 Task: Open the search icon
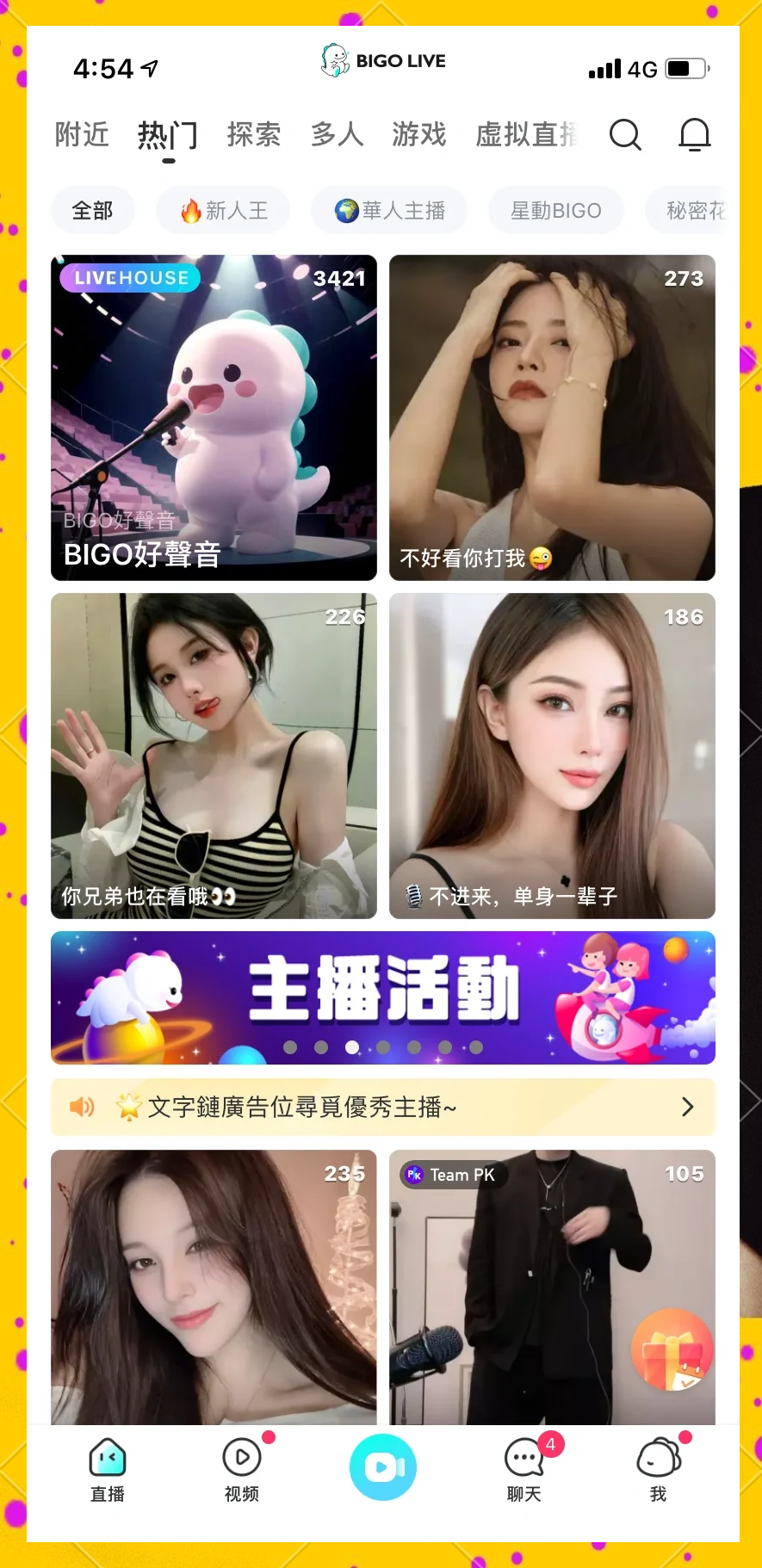[626, 135]
